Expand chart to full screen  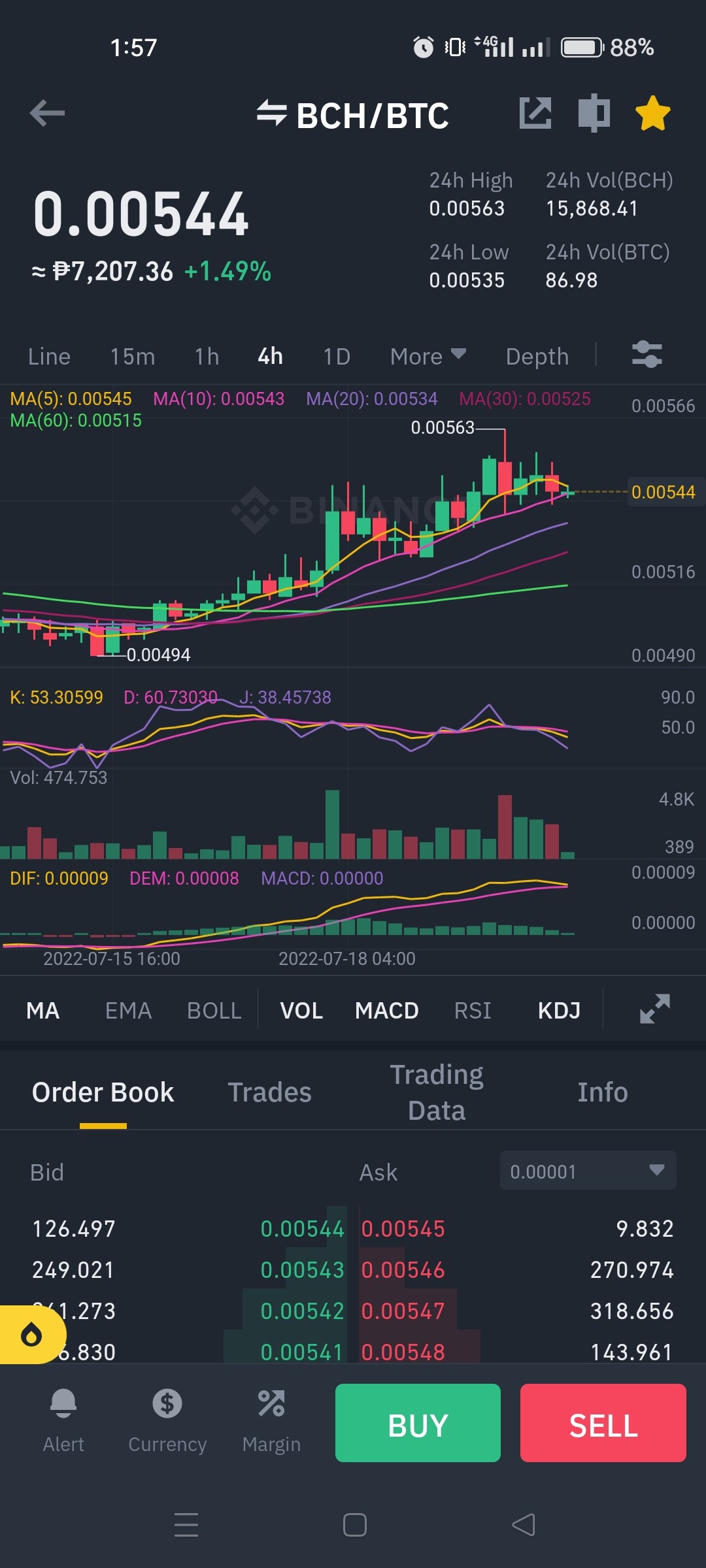(x=655, y=1009)
